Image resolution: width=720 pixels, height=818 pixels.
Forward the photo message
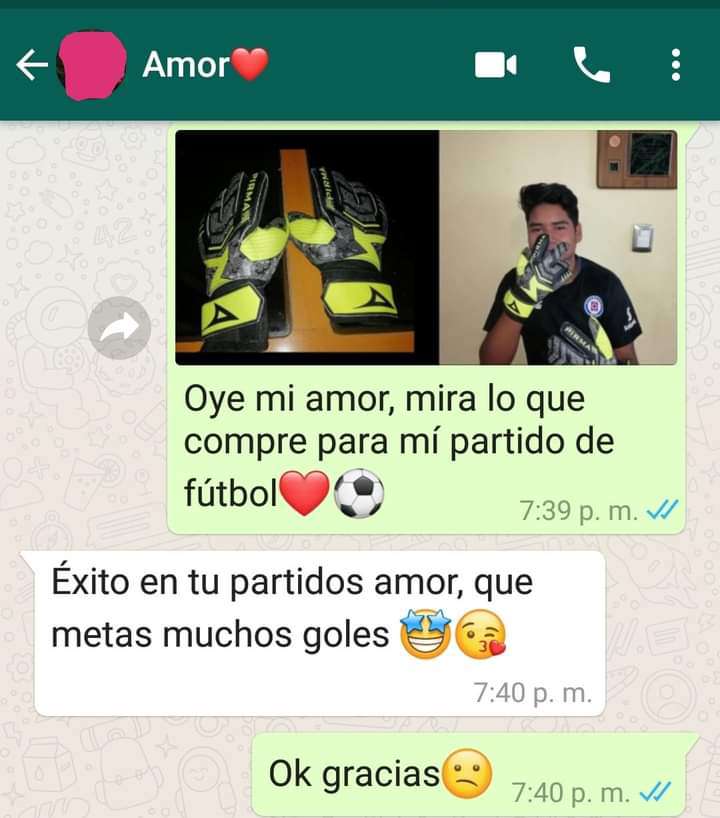[119, 328]
